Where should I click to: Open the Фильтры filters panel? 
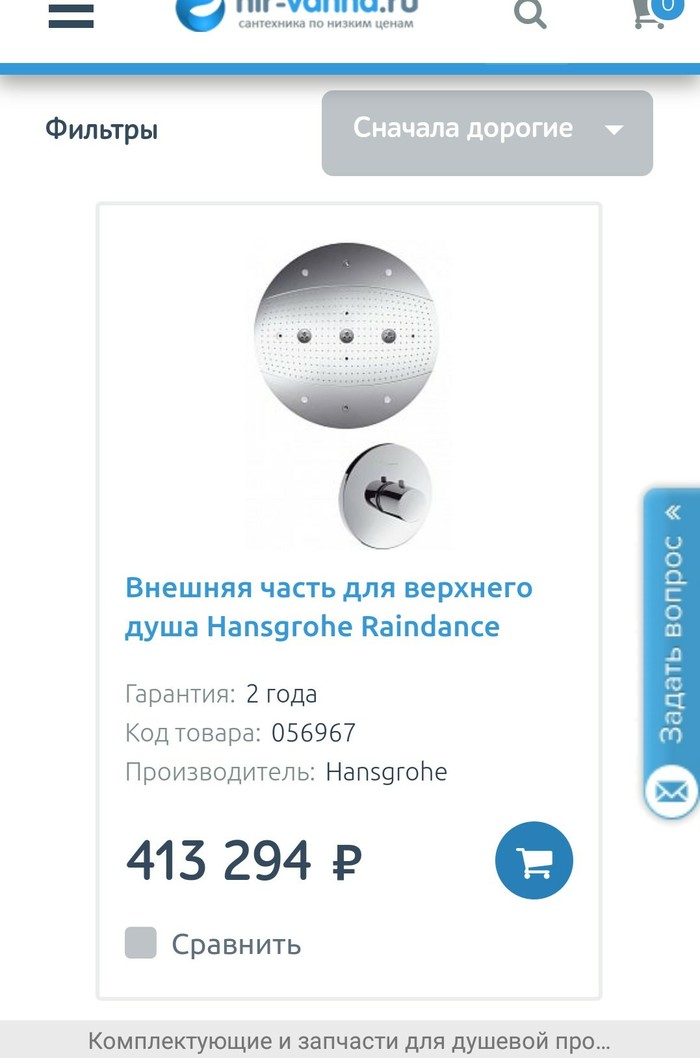click(x=102, y=130)
